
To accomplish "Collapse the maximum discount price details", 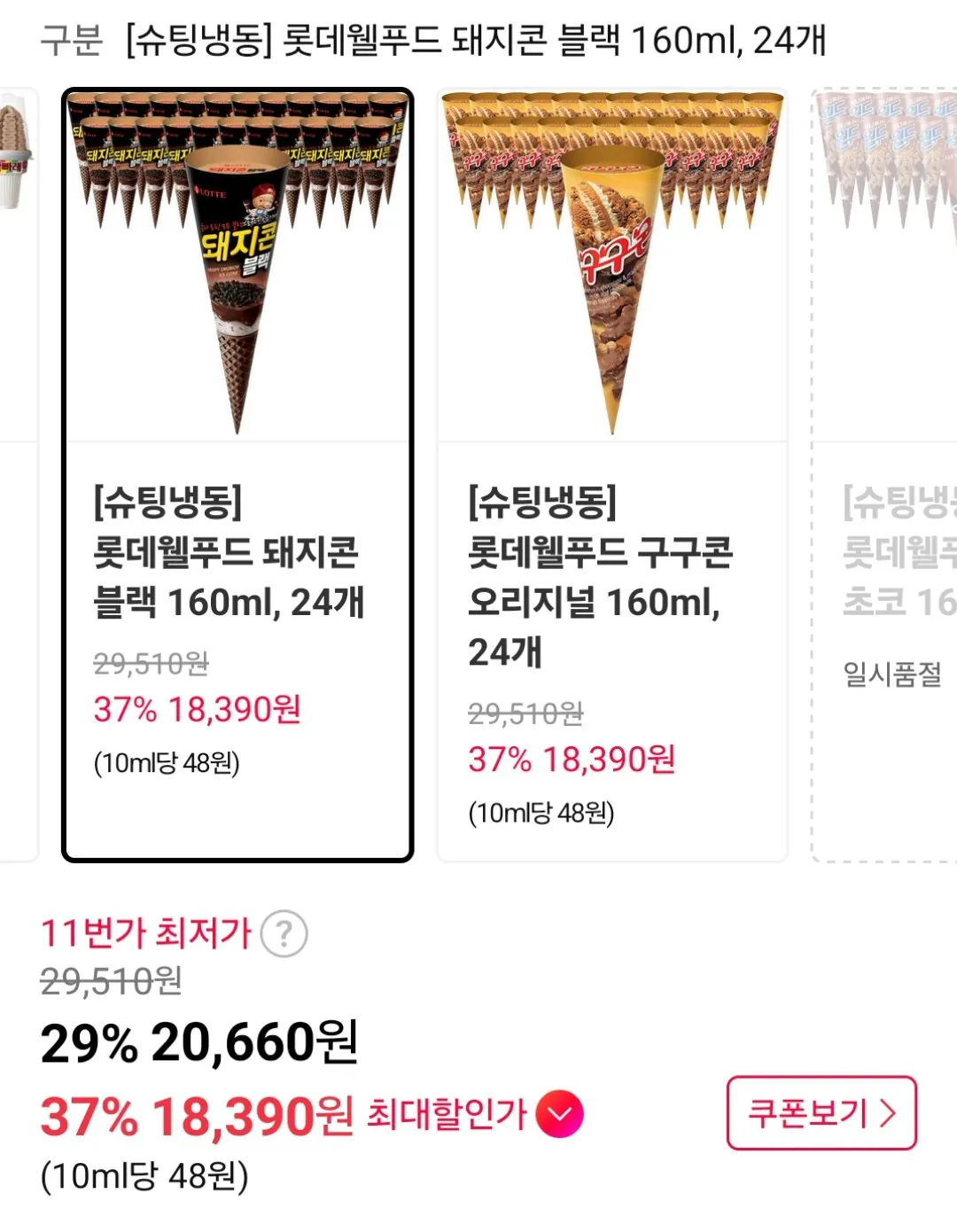I will 557,1115.
